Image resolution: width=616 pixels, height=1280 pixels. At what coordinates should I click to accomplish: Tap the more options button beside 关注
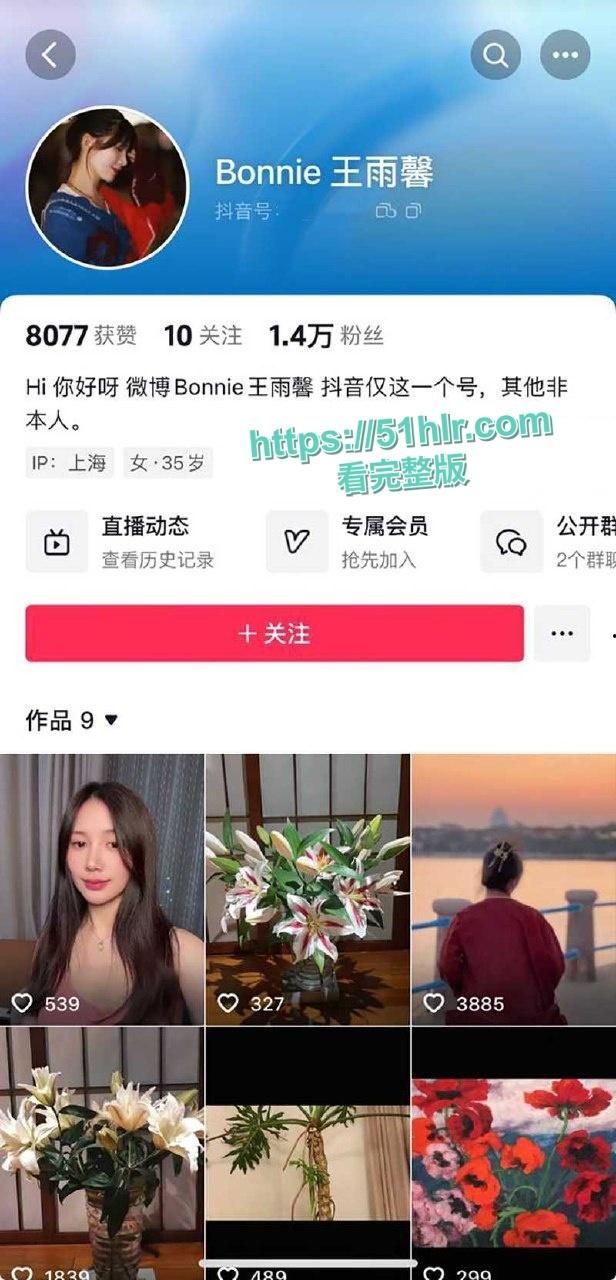tap(562, 633)
